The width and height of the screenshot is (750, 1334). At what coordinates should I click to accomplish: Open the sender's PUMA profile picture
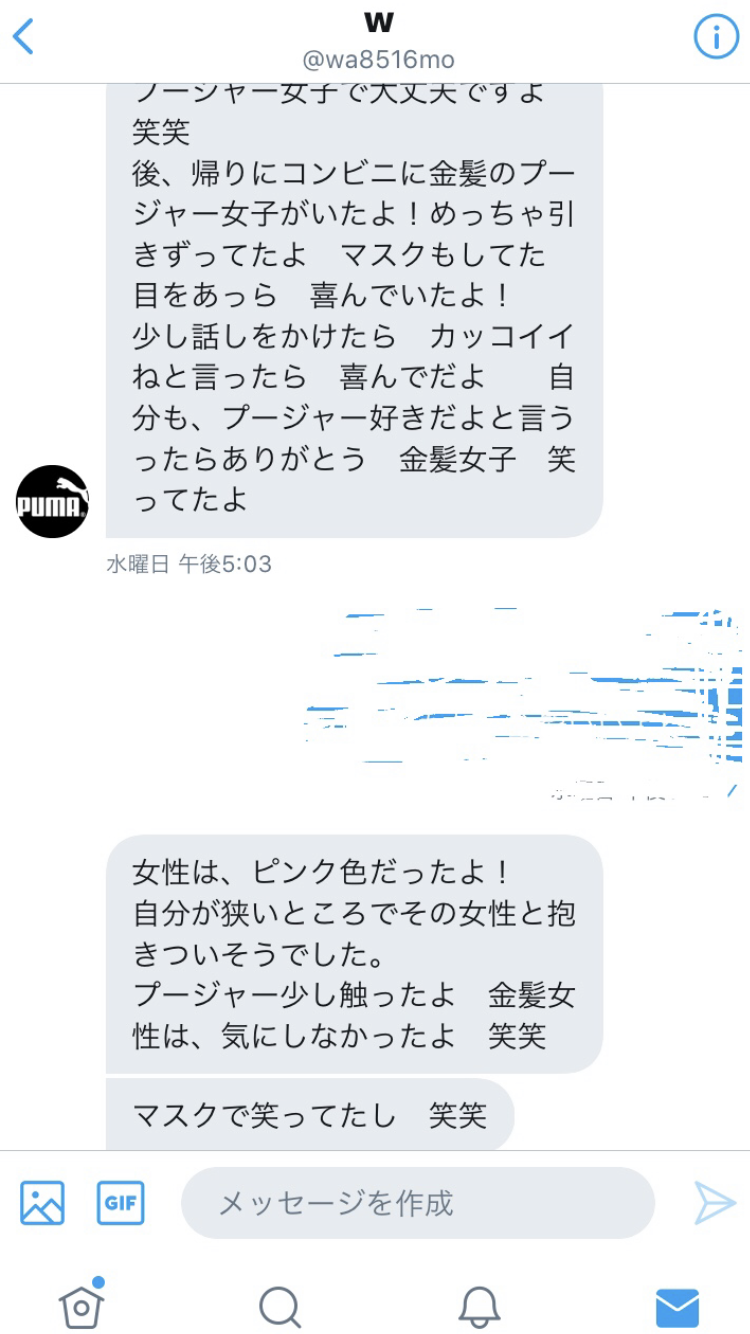52,502
